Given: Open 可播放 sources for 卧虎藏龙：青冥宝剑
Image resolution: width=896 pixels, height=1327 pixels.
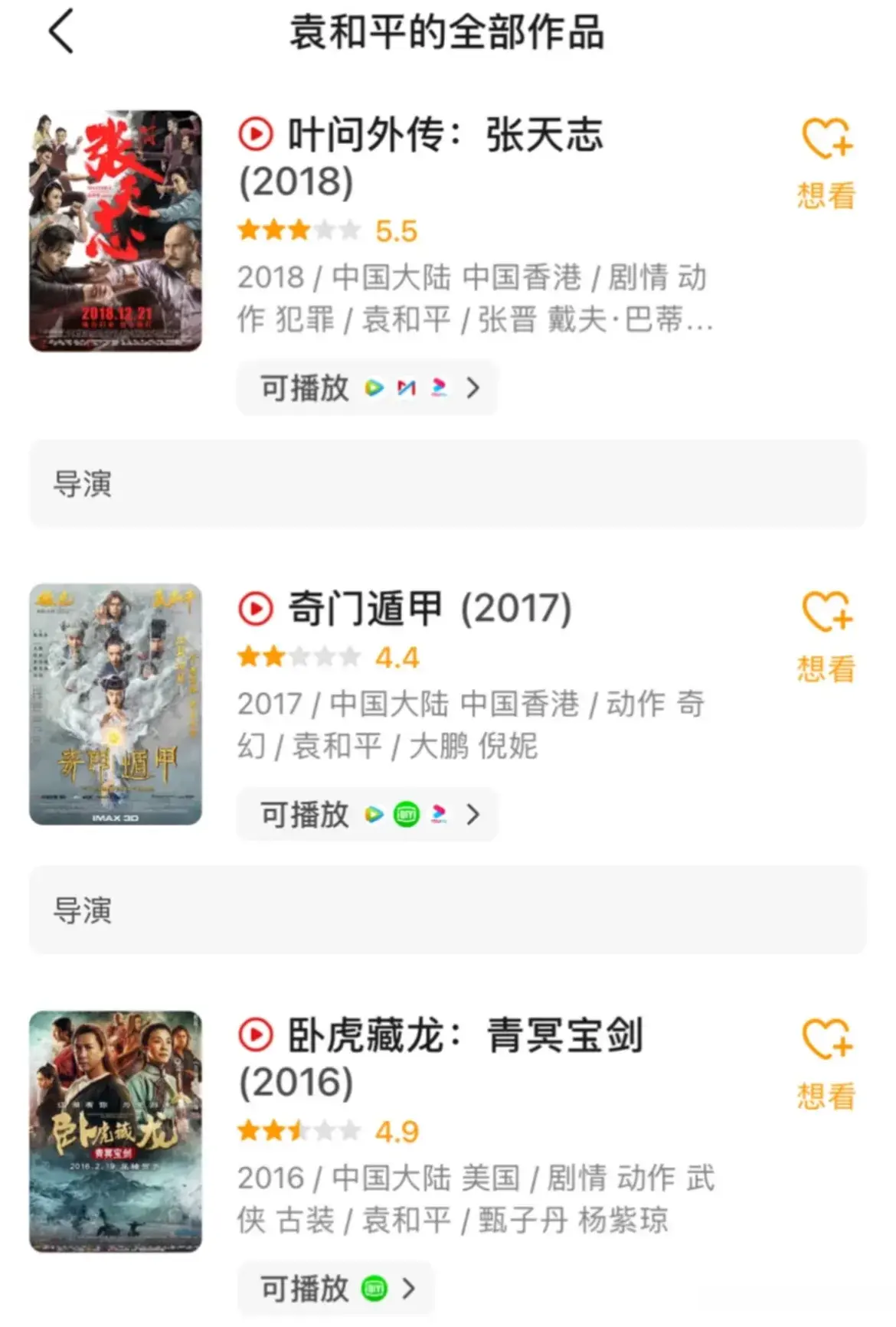Looking at the screenshot, I should 335,1289.
